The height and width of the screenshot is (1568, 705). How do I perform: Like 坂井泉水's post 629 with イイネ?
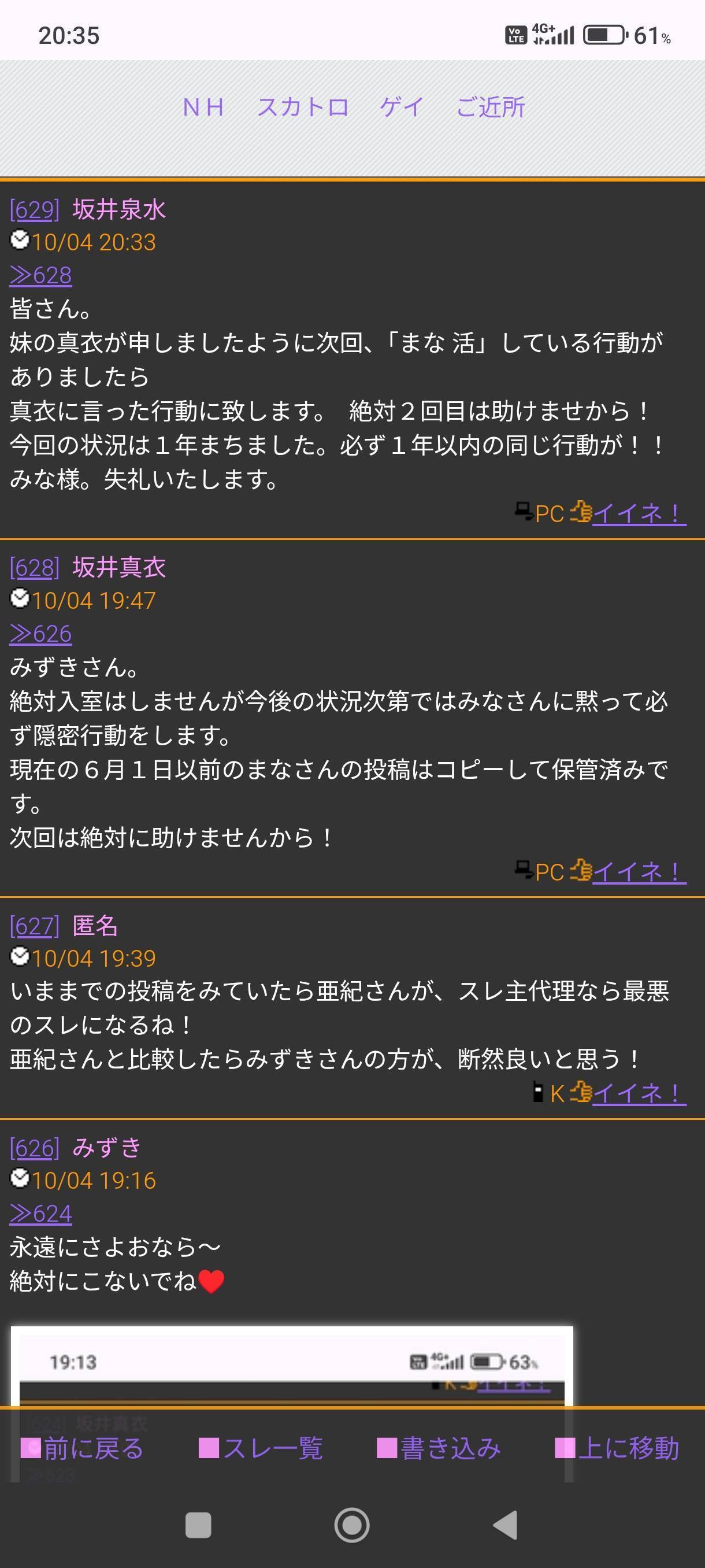[x=638, y=513]
